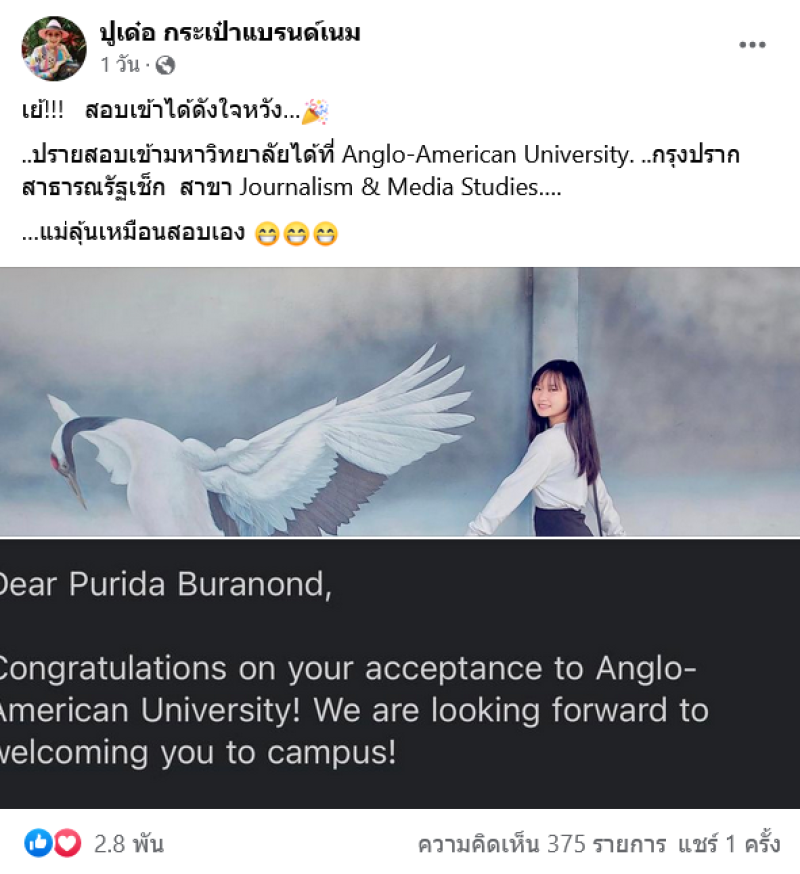800x874 pixels.
Task: Open the photo of the girl with crane mural
Action: pos(400,402)
